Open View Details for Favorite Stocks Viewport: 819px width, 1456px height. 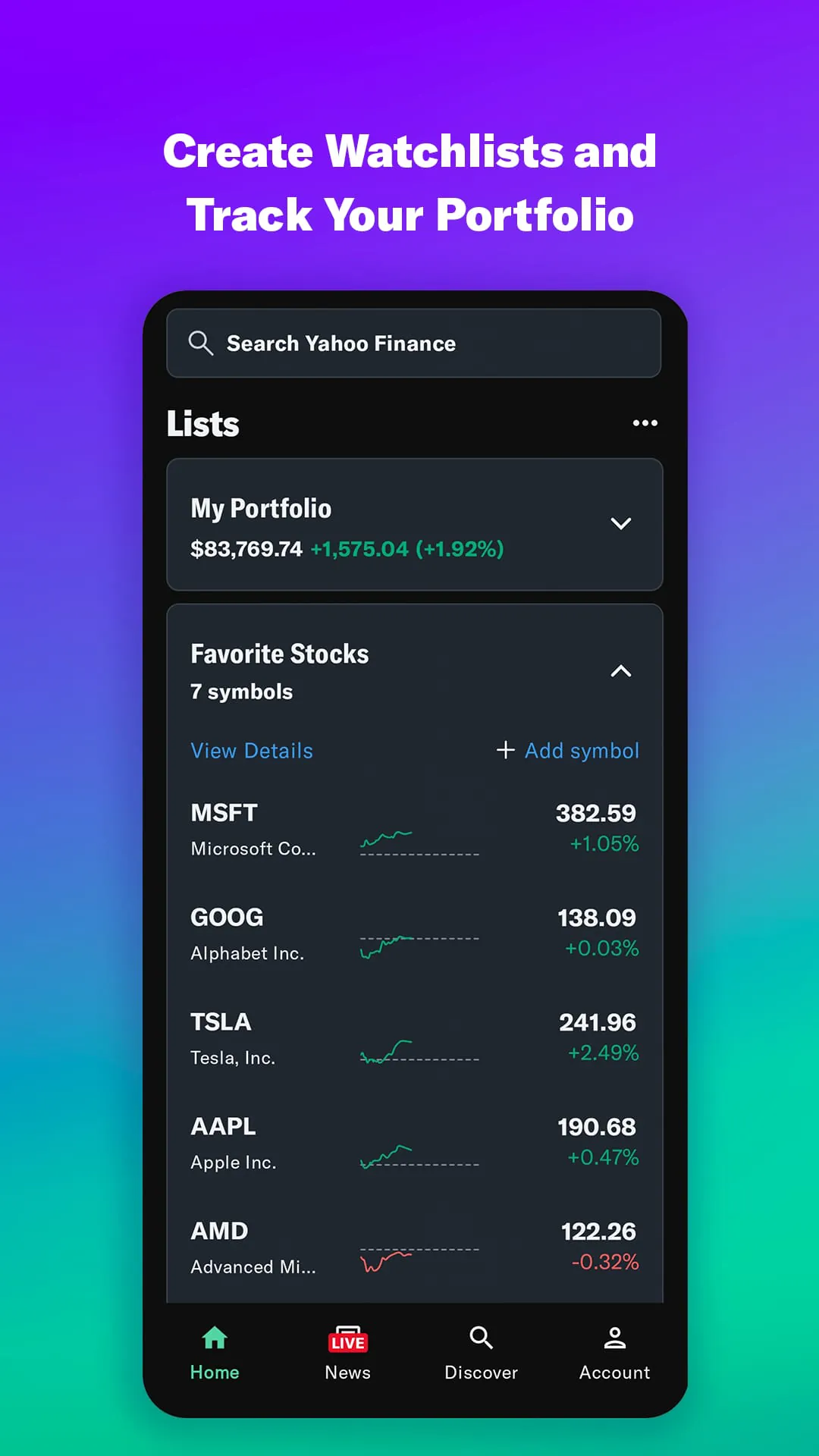pos(251,750)
